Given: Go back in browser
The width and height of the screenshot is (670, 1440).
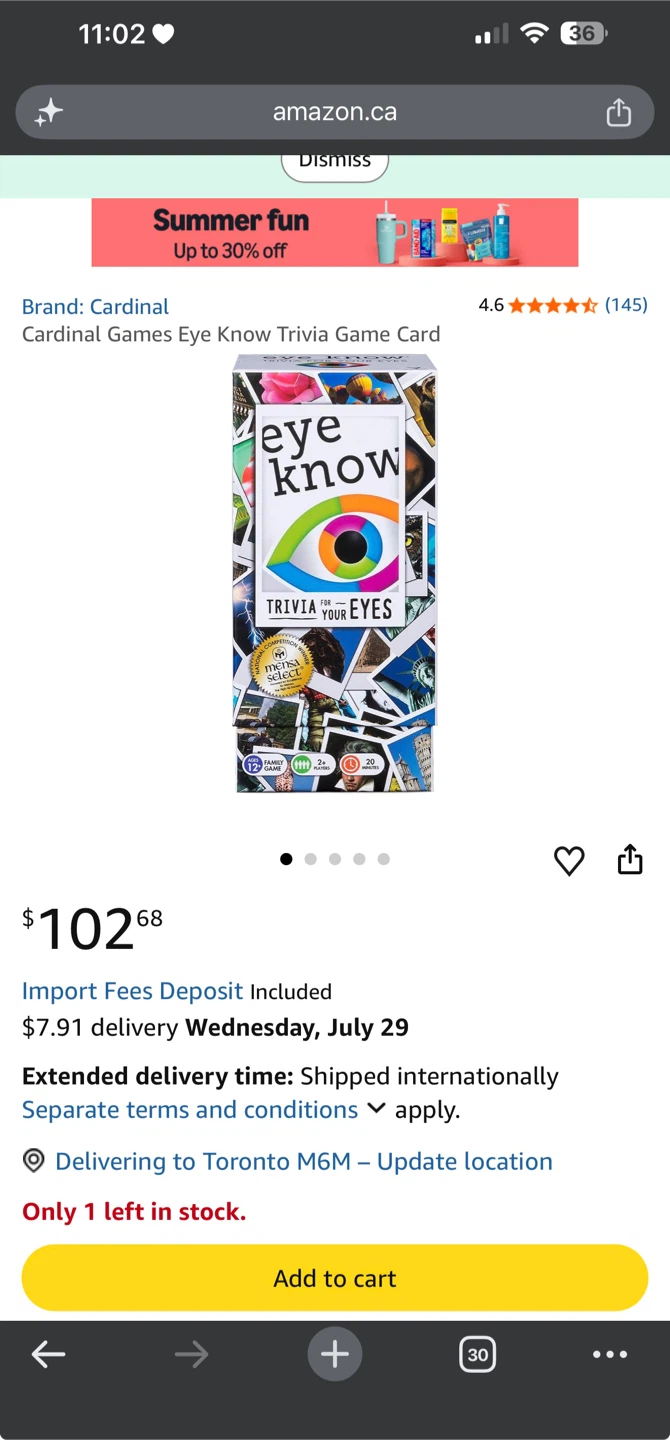Looking at the screenshot, I should 48,1355.
